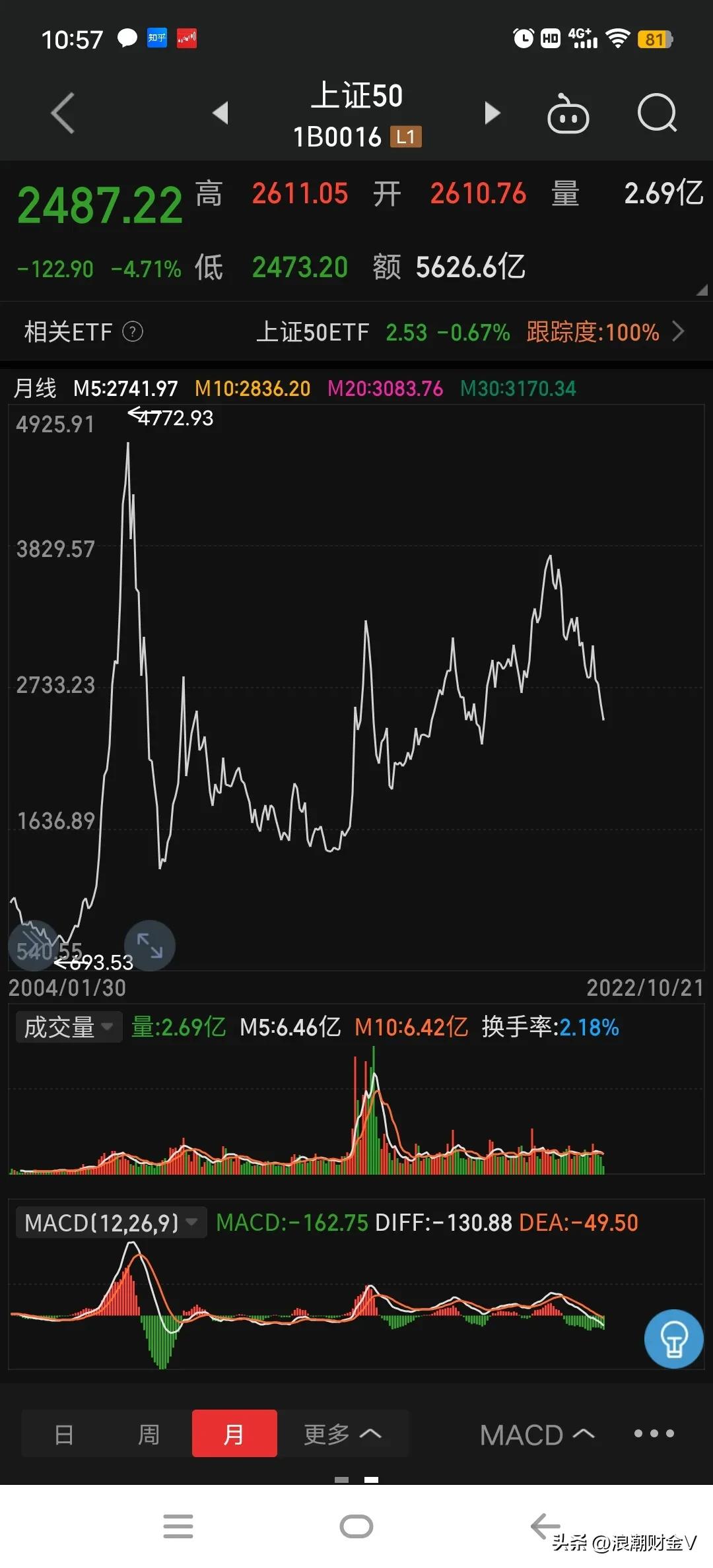Open the 上证50ETF link
The height and width of the screenshot is (1568, 713).
(312, 332)
